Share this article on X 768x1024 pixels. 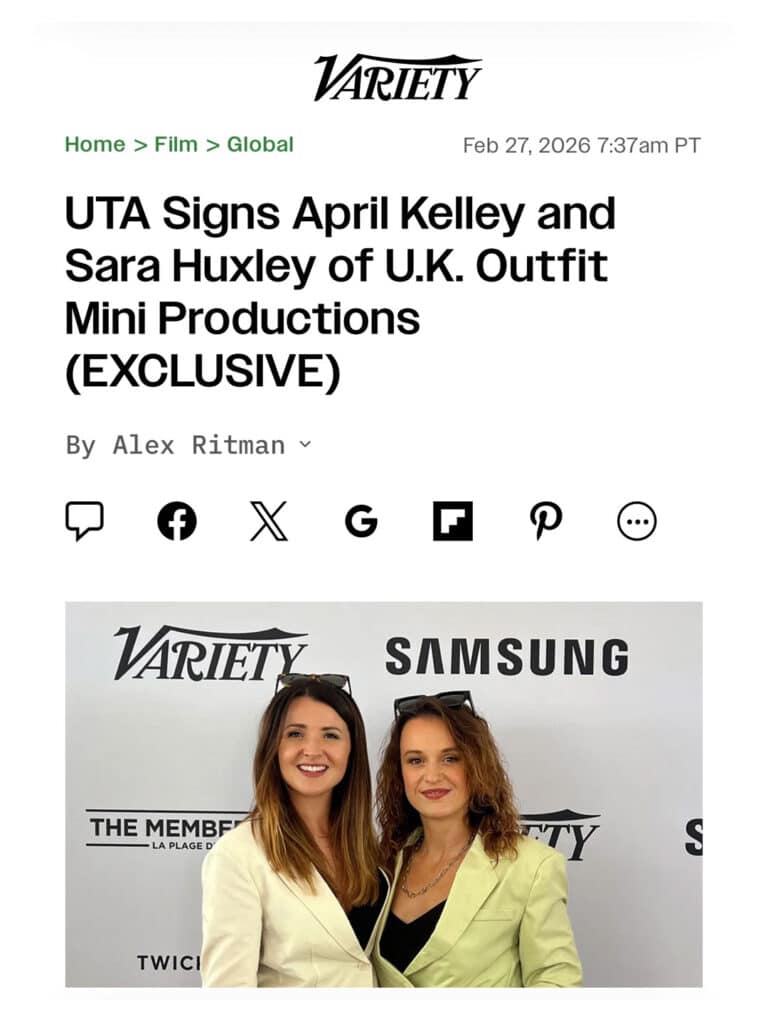pos(268,521)
